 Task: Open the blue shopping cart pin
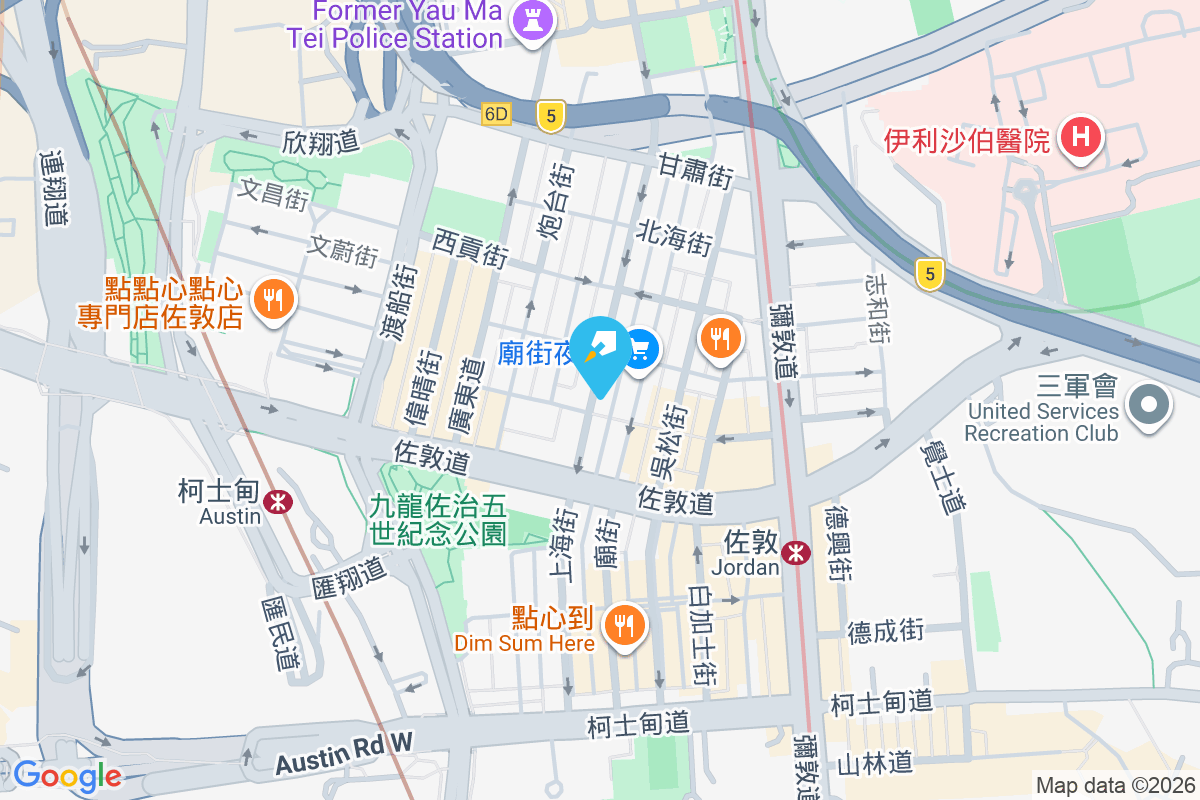coord(641,350)
